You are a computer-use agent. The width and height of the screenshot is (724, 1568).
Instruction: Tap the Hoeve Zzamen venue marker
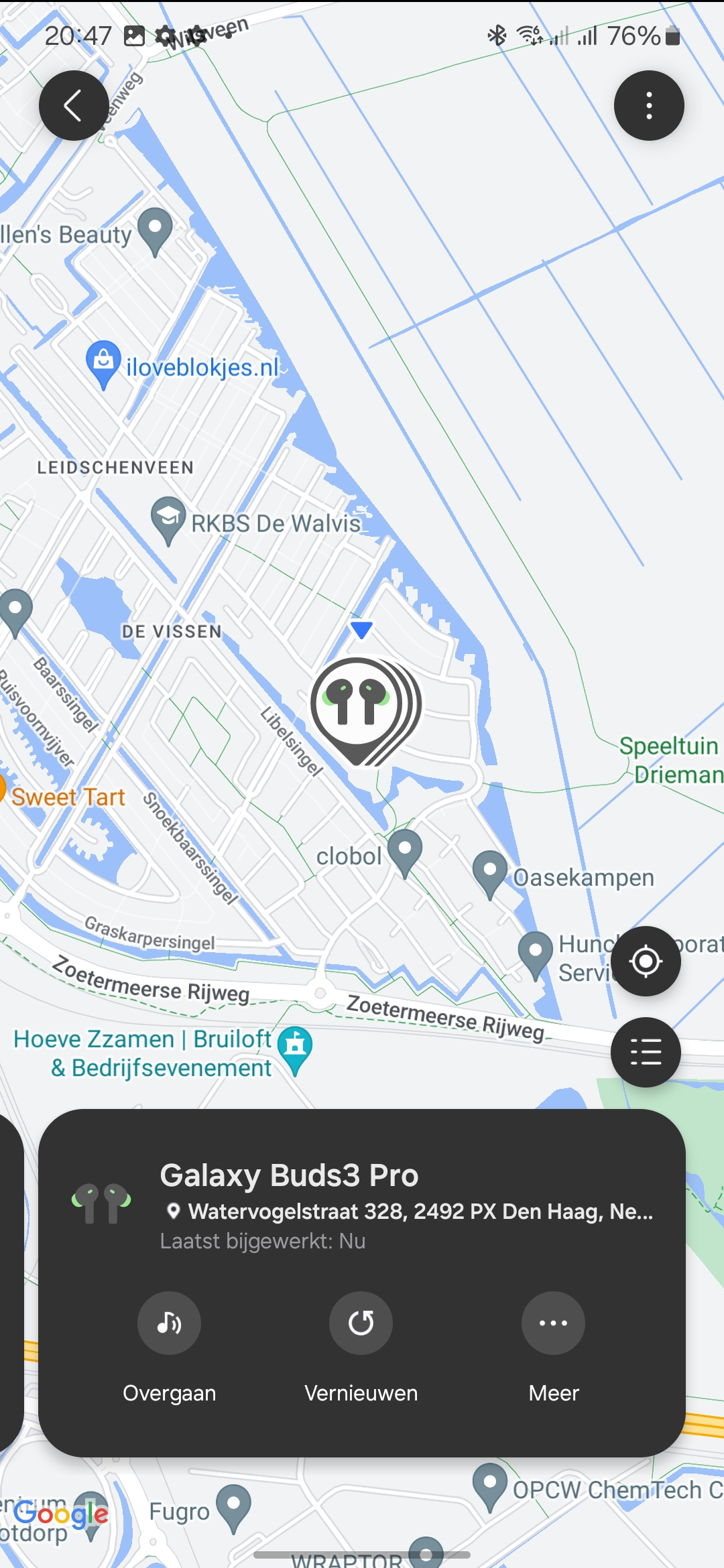296,1050
